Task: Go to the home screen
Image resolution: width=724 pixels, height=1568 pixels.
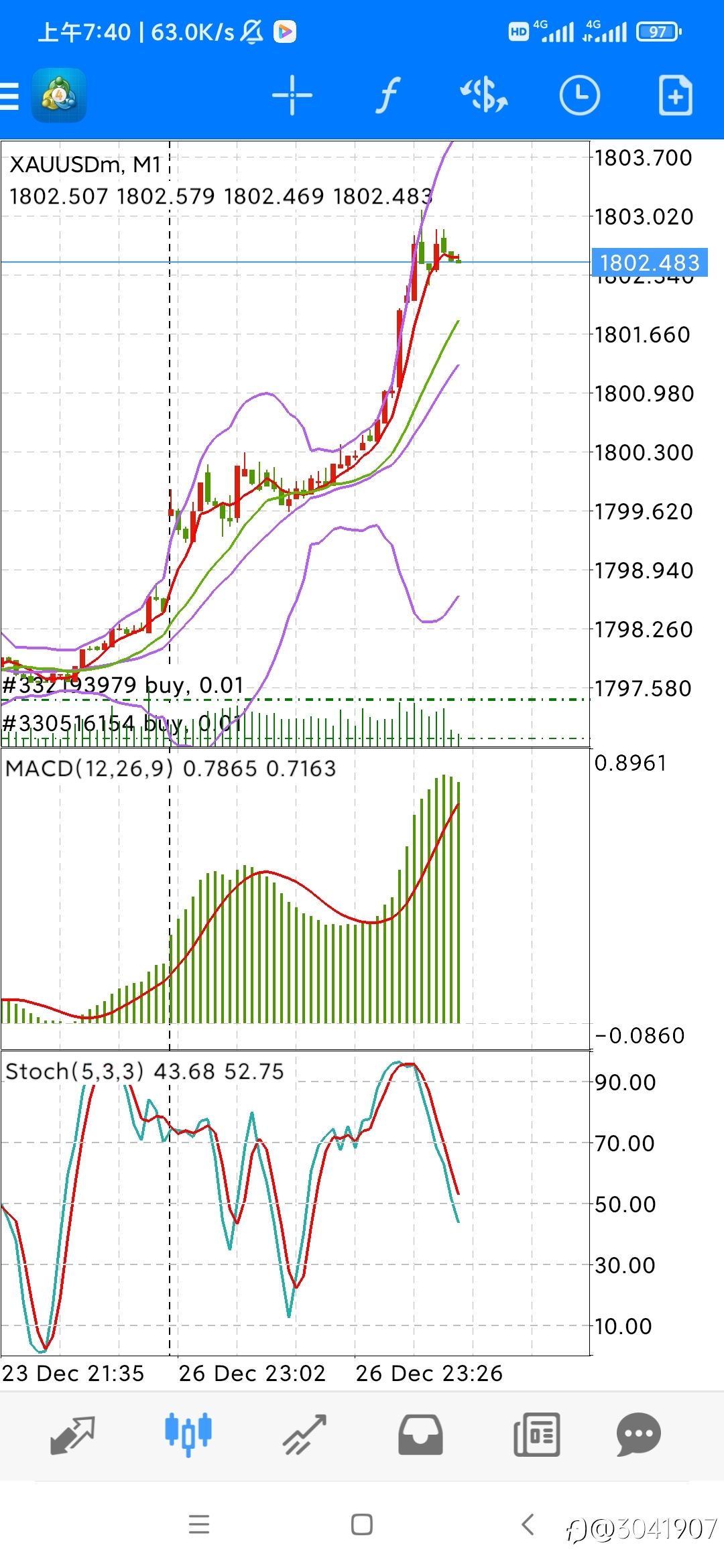Action: pos(362,1524)
